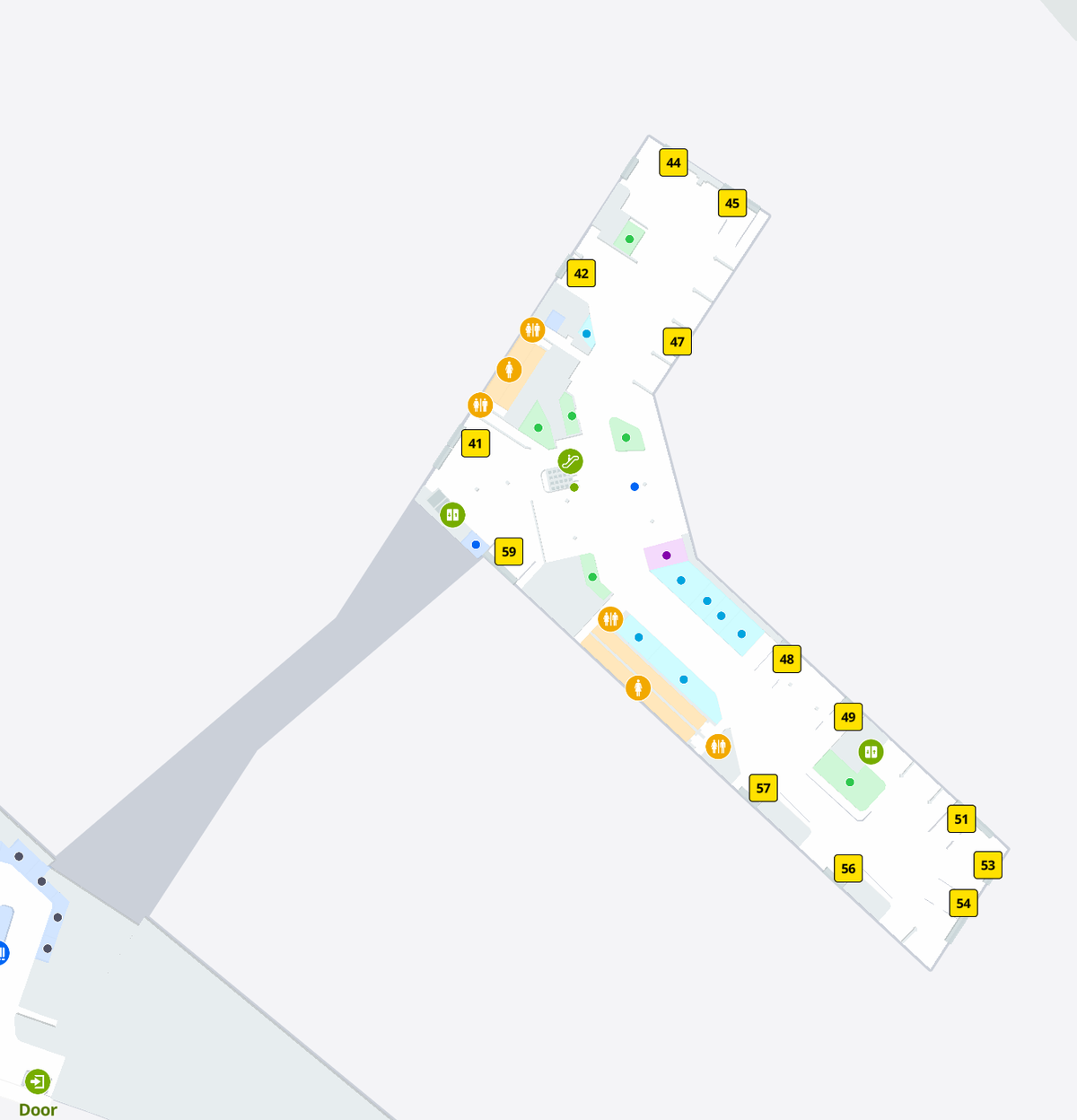1077x1120 pixels.
Task: Tap gate 53 marker
Action: tap(988, 865)
